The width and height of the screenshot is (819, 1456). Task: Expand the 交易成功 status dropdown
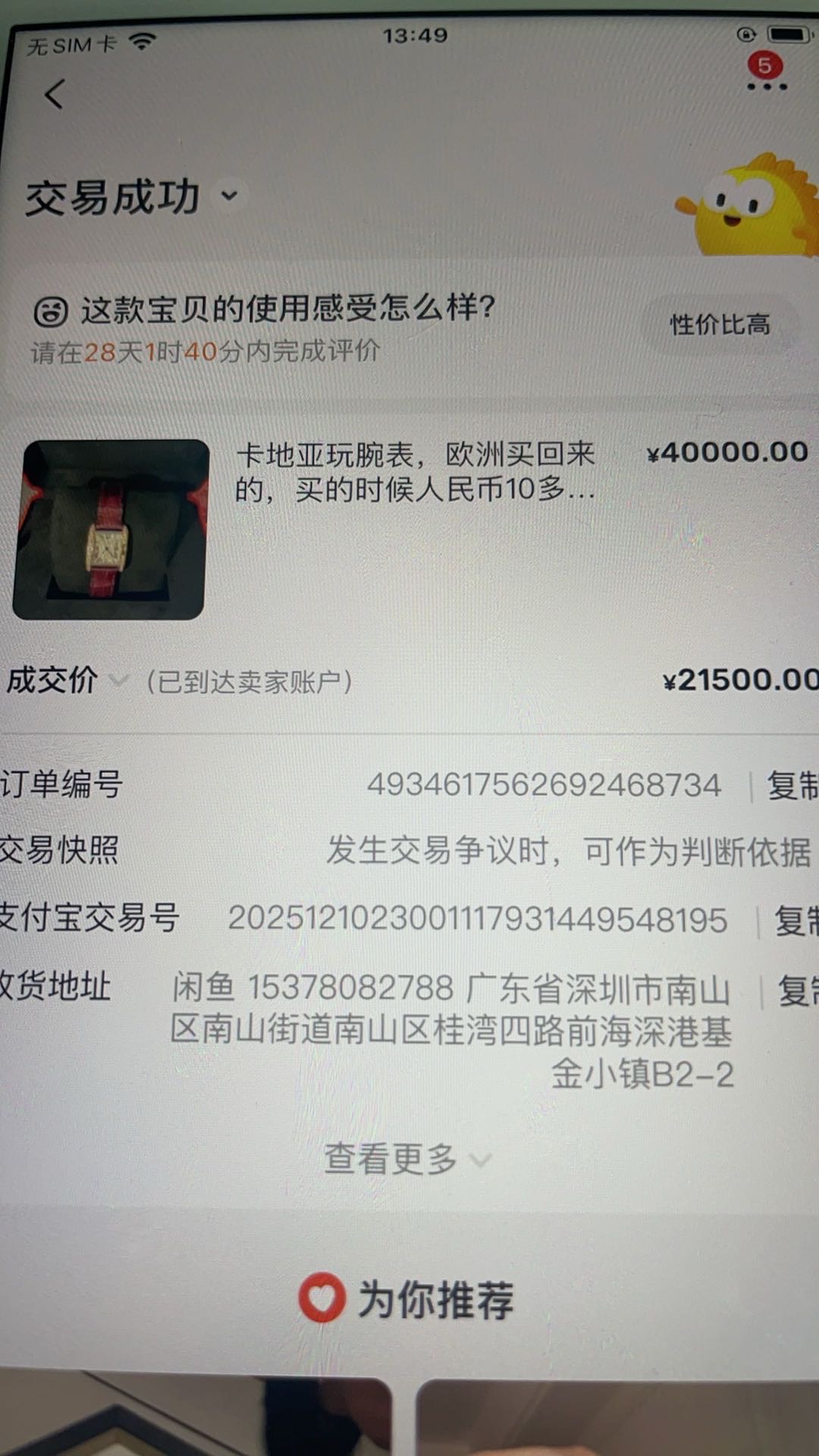tap(229, 196)
